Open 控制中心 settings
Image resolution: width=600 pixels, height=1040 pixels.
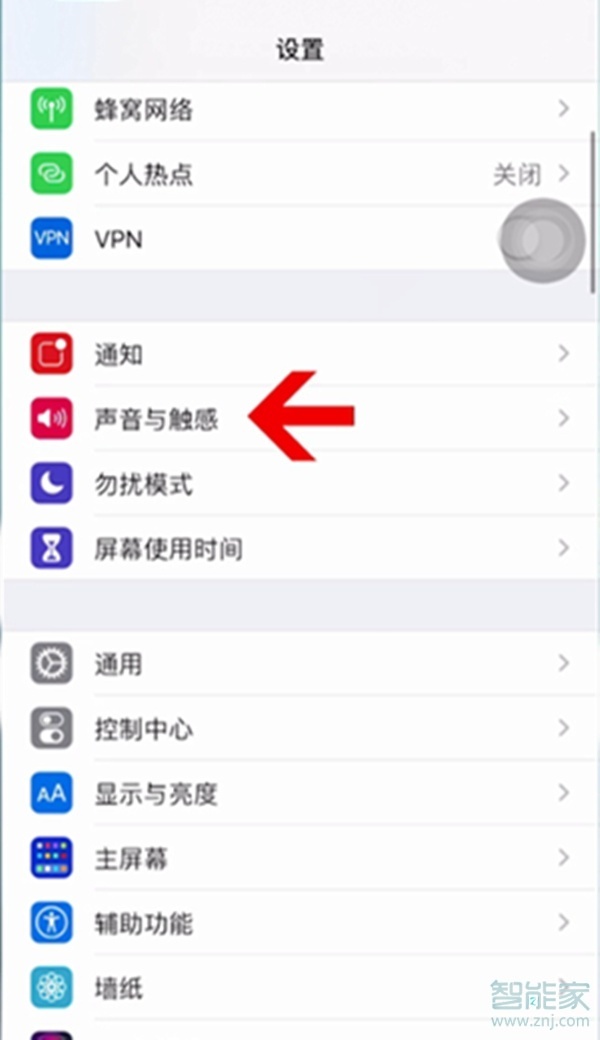(x=143, y=729)
